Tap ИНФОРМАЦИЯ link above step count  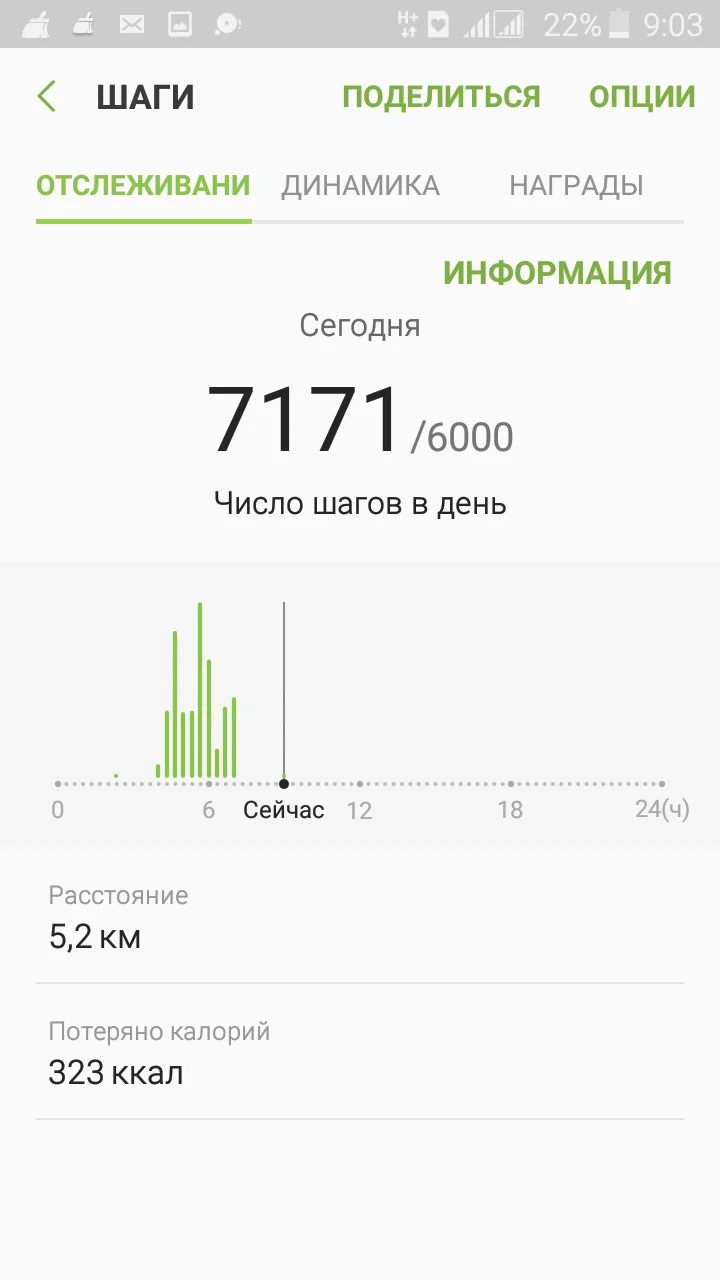coord(559,272)
